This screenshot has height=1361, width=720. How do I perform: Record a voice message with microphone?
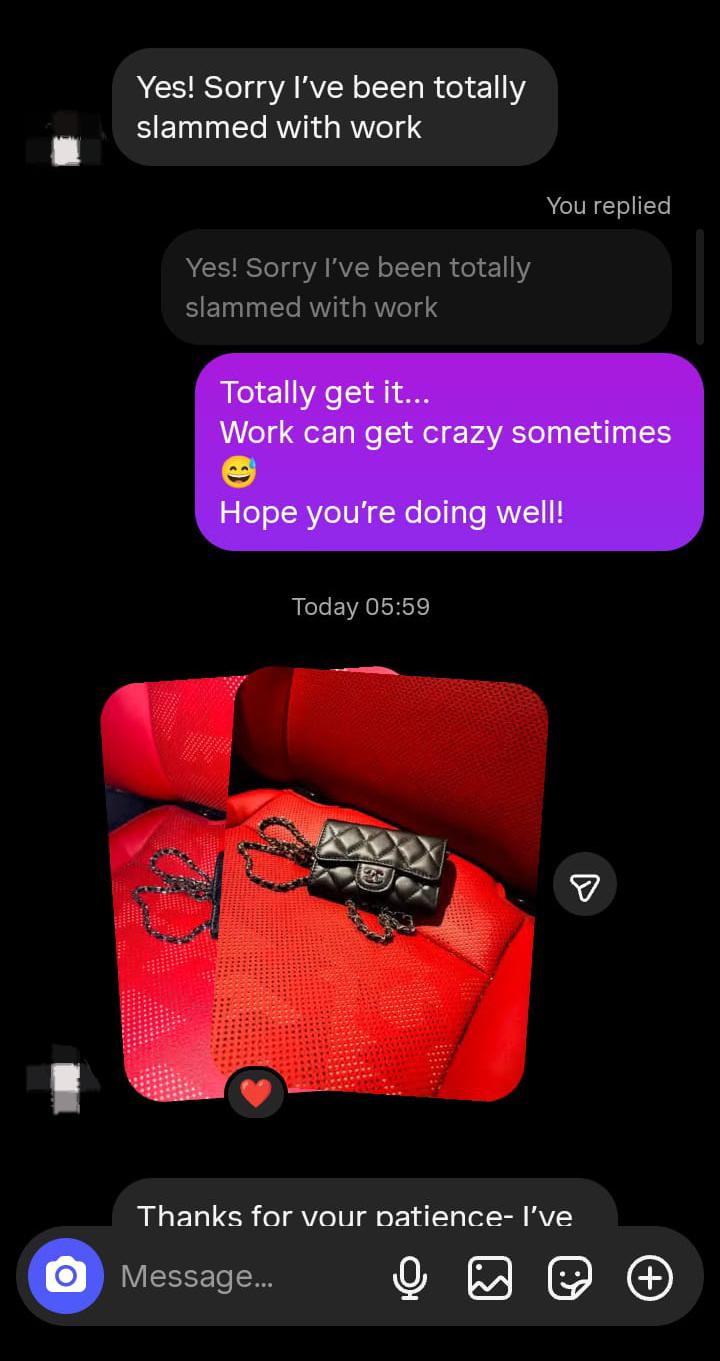click(410, 1277)
